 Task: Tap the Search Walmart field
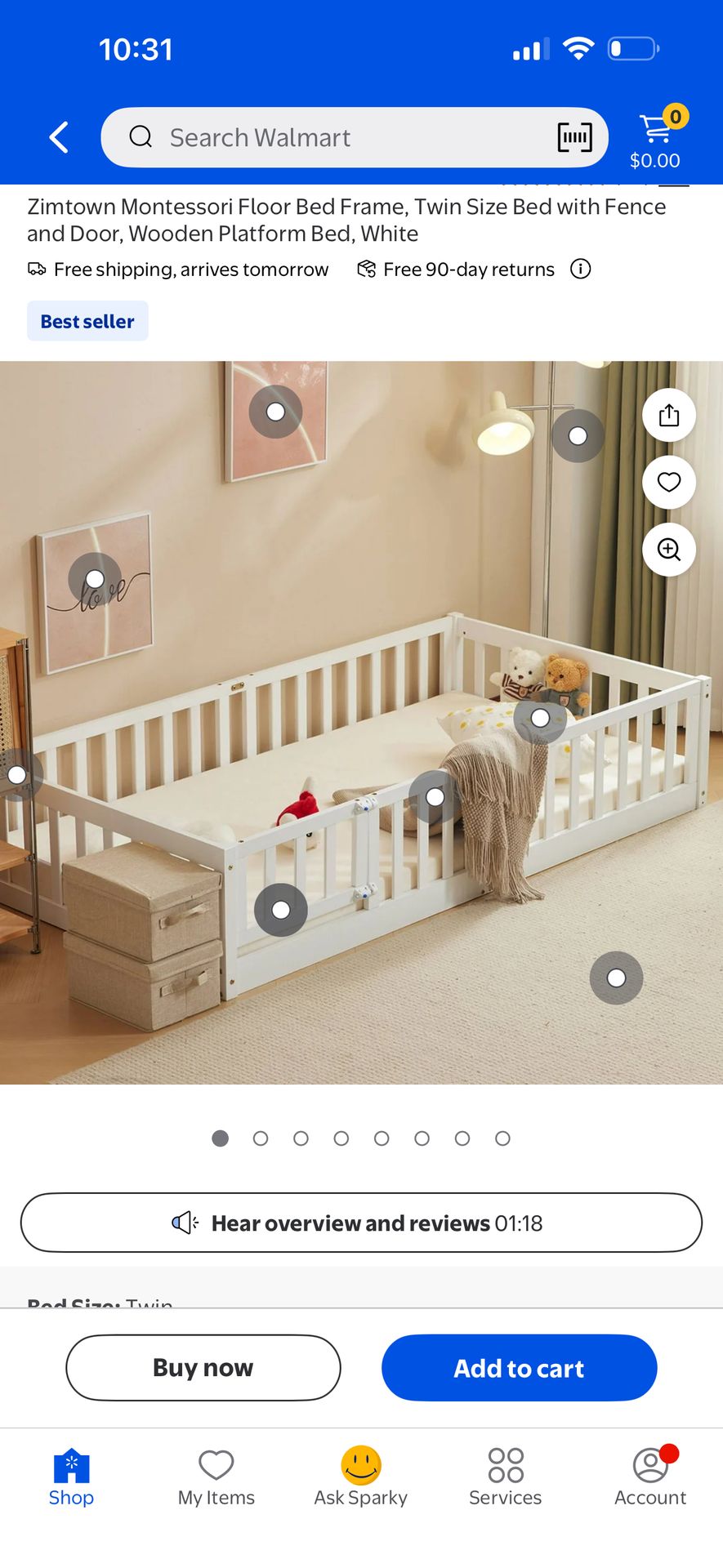(x=327, y=137)
